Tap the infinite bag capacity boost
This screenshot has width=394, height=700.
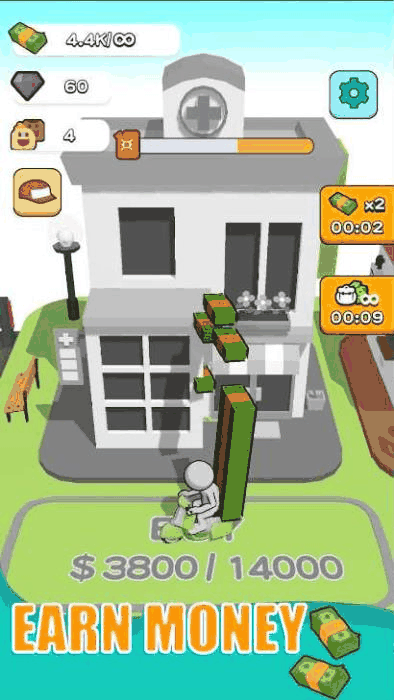tap(357, 305)
